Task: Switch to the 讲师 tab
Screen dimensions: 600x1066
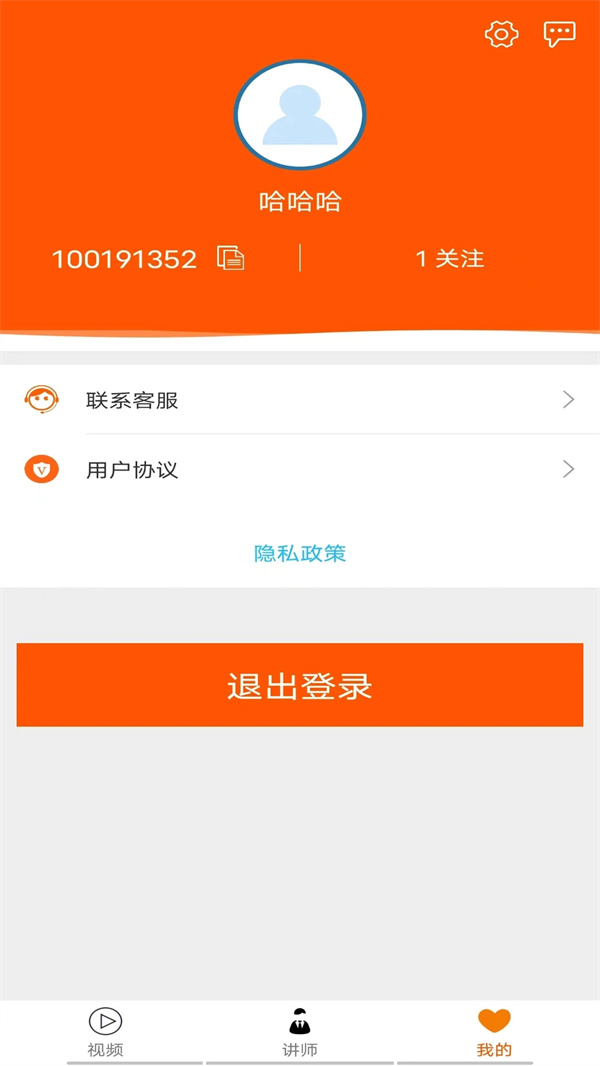Action: 300,1032
